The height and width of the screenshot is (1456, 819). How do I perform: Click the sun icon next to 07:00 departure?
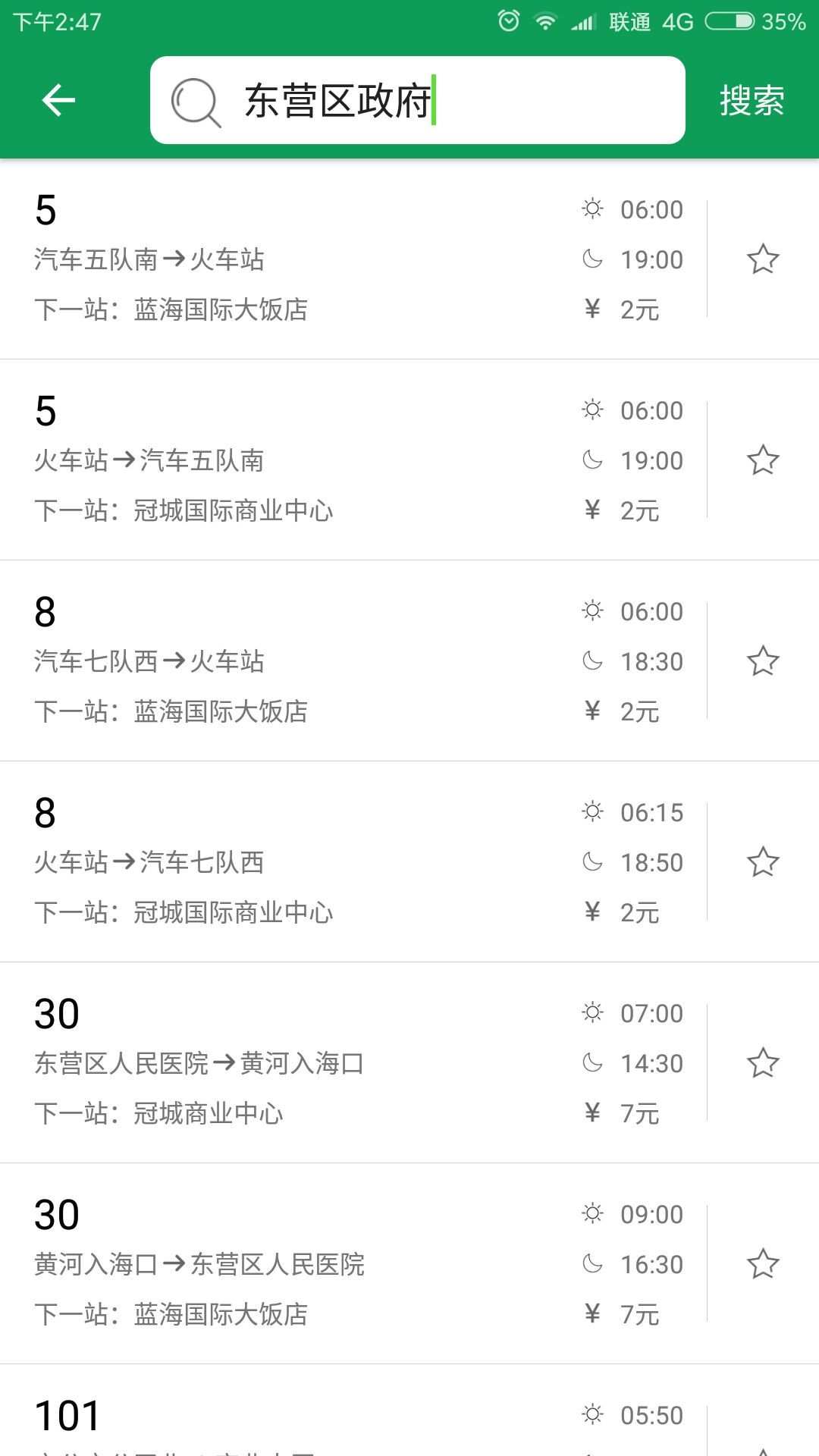pyautogui.click(x=593, y=1013)
